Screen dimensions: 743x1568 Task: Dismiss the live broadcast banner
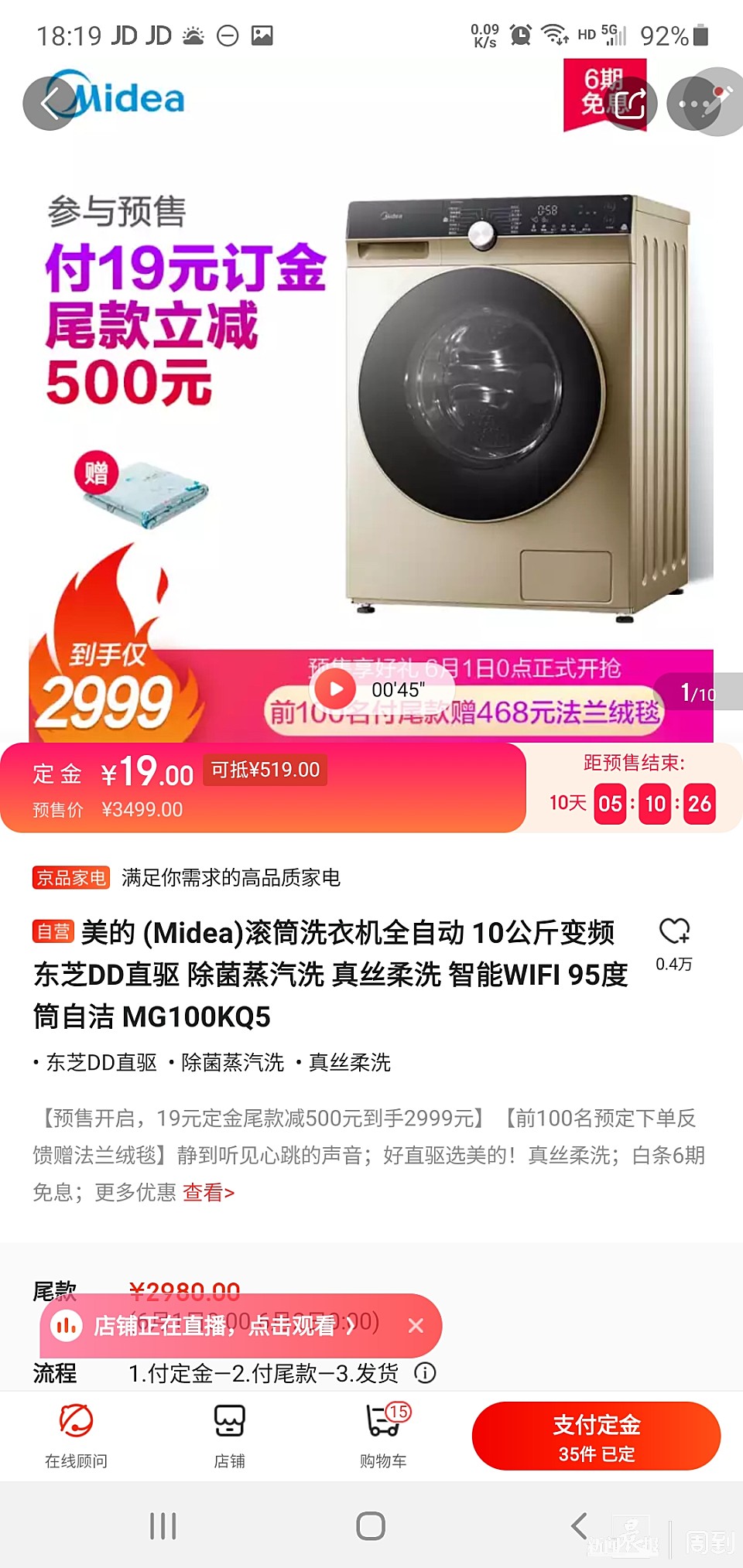click(x=416, y=1326)
